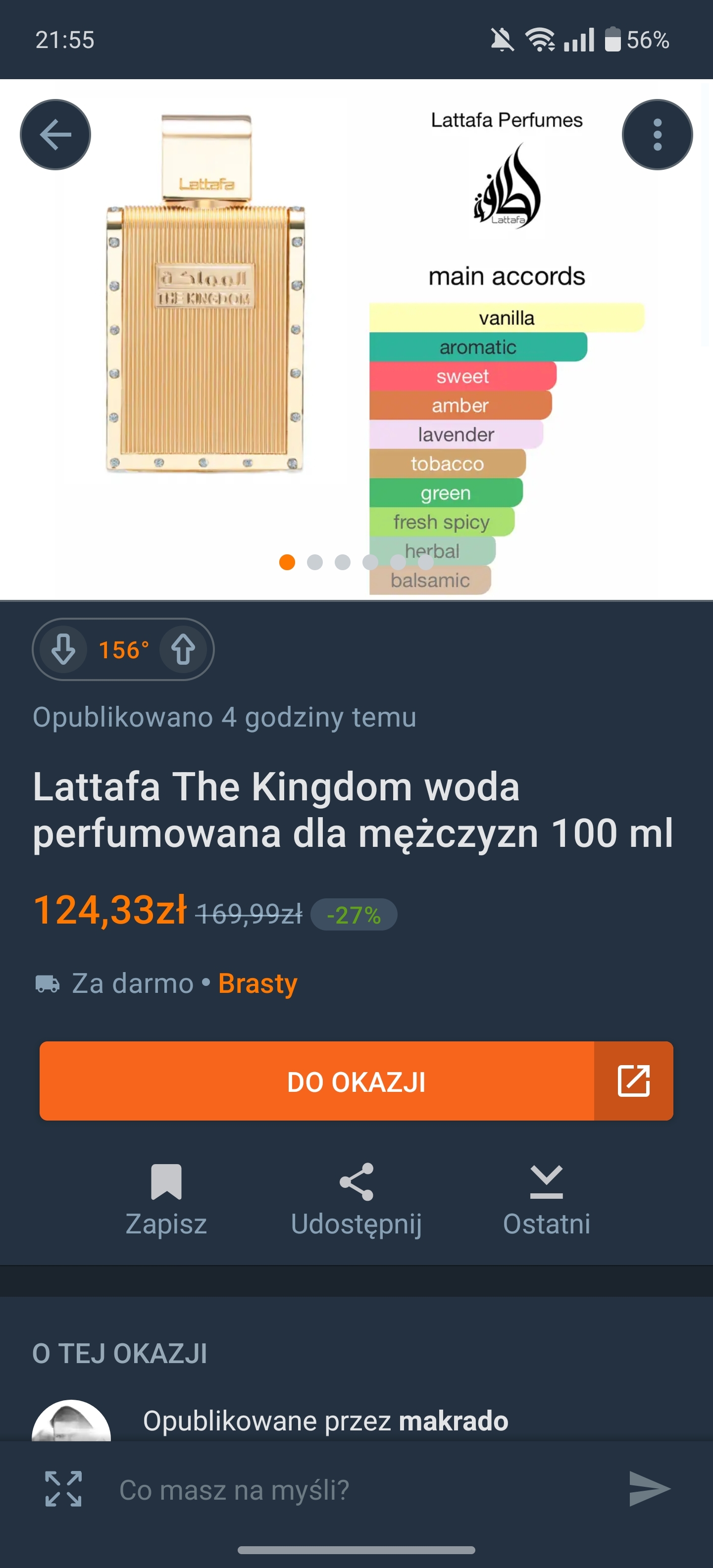Image resolution: width=713 pixels, height=1568 pixels.
Task: Save the deal with Zapisz
Action: pos(165,1199)
